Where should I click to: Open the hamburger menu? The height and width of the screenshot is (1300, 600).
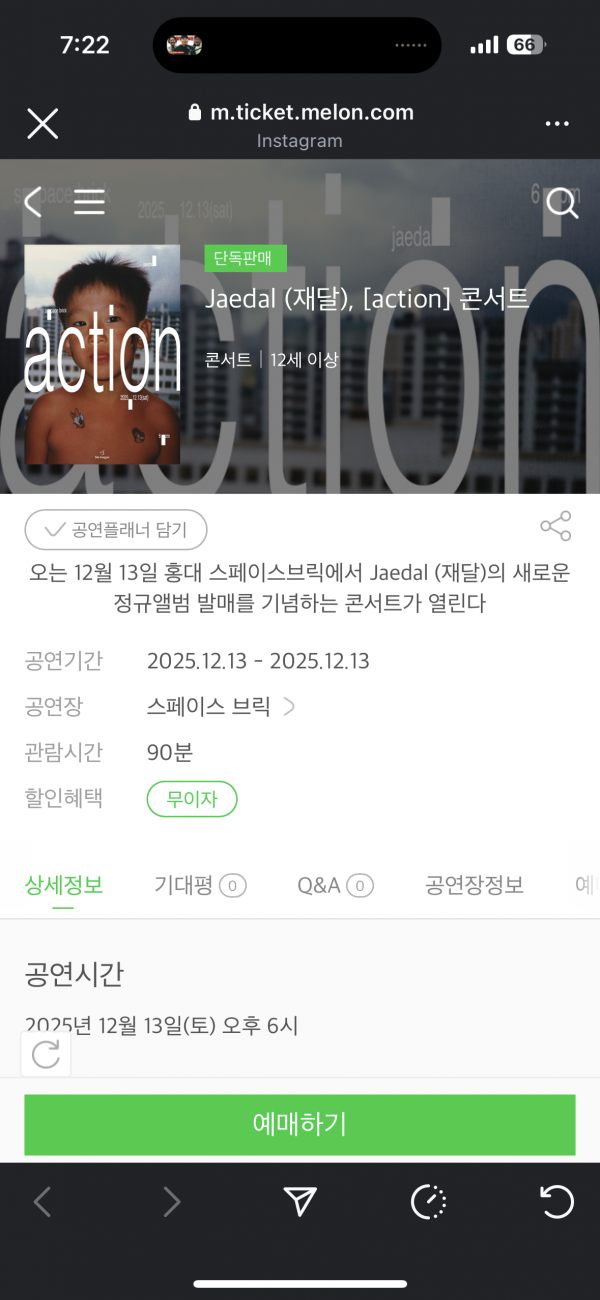[89, 202]
